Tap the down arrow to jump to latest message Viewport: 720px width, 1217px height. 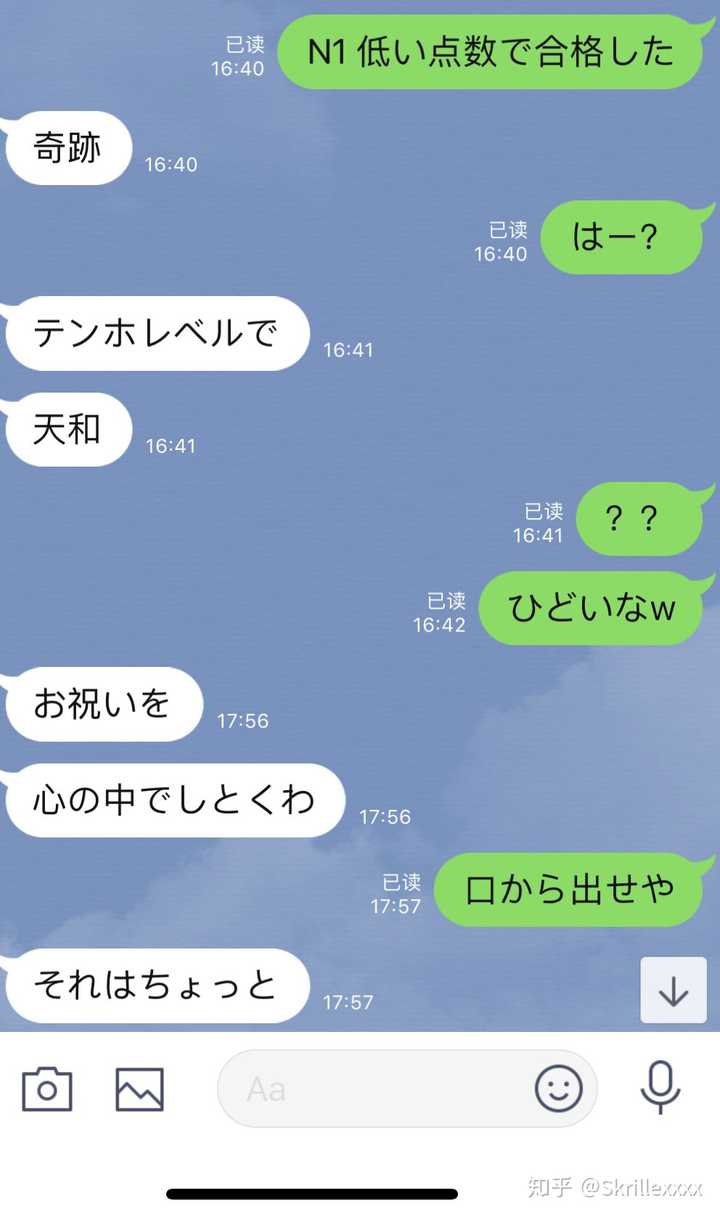[673, 992]
